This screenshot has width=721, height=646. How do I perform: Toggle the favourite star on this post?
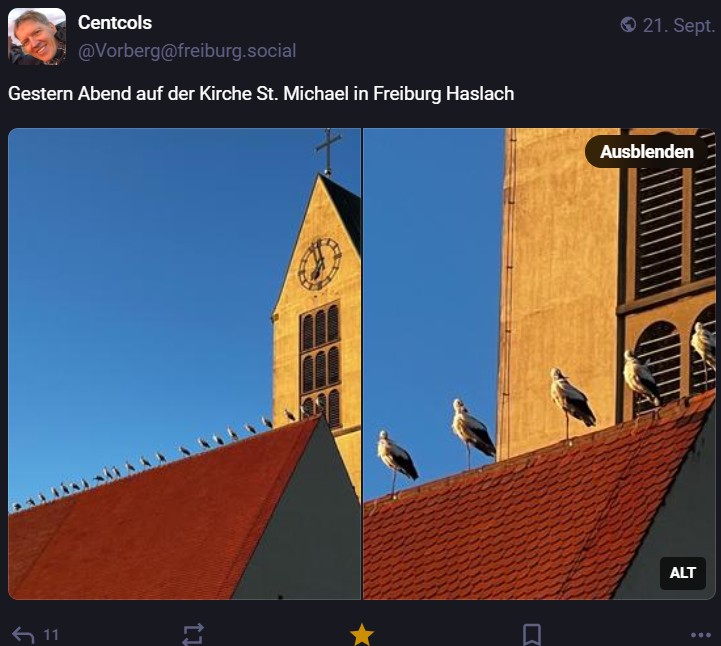361,634
